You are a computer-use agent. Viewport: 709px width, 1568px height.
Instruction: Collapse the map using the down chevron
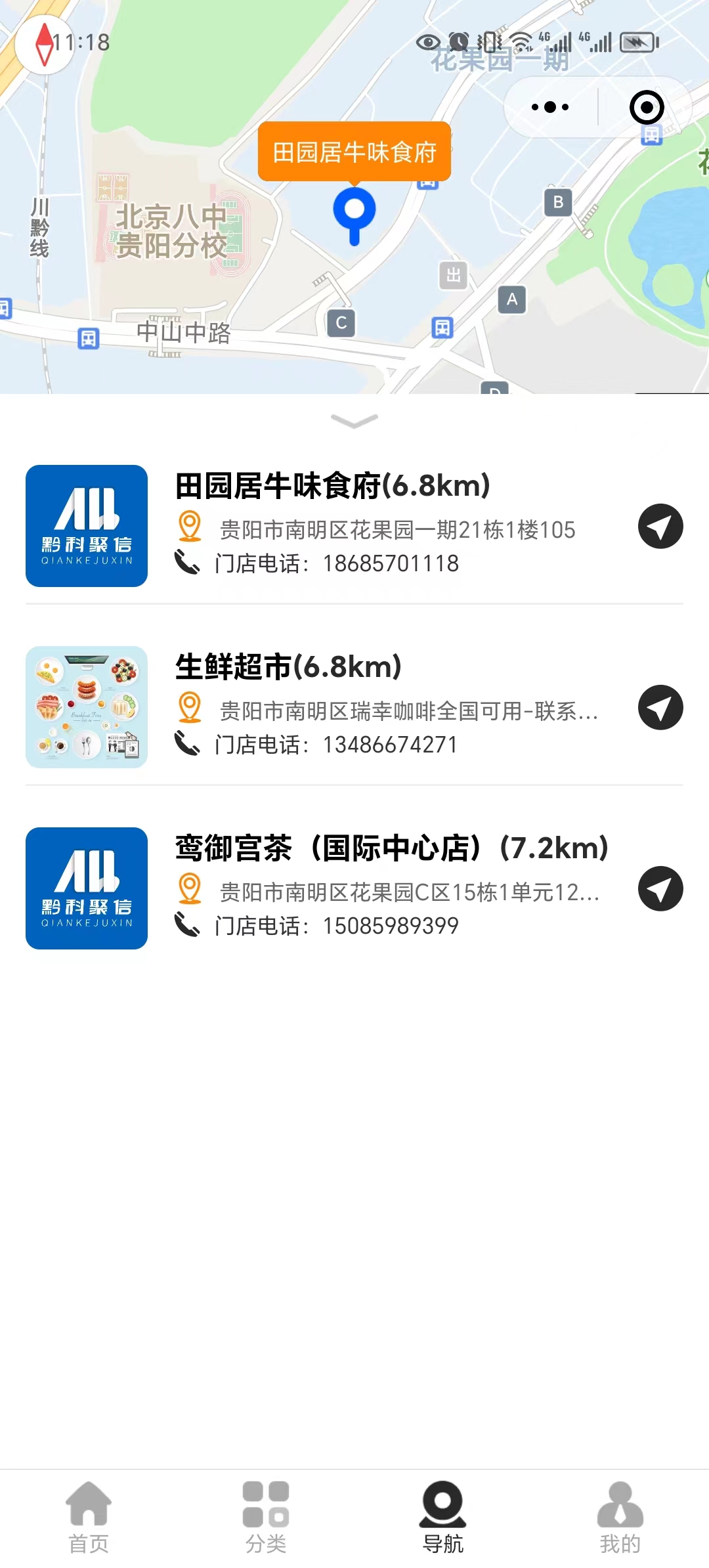point(354,422)
